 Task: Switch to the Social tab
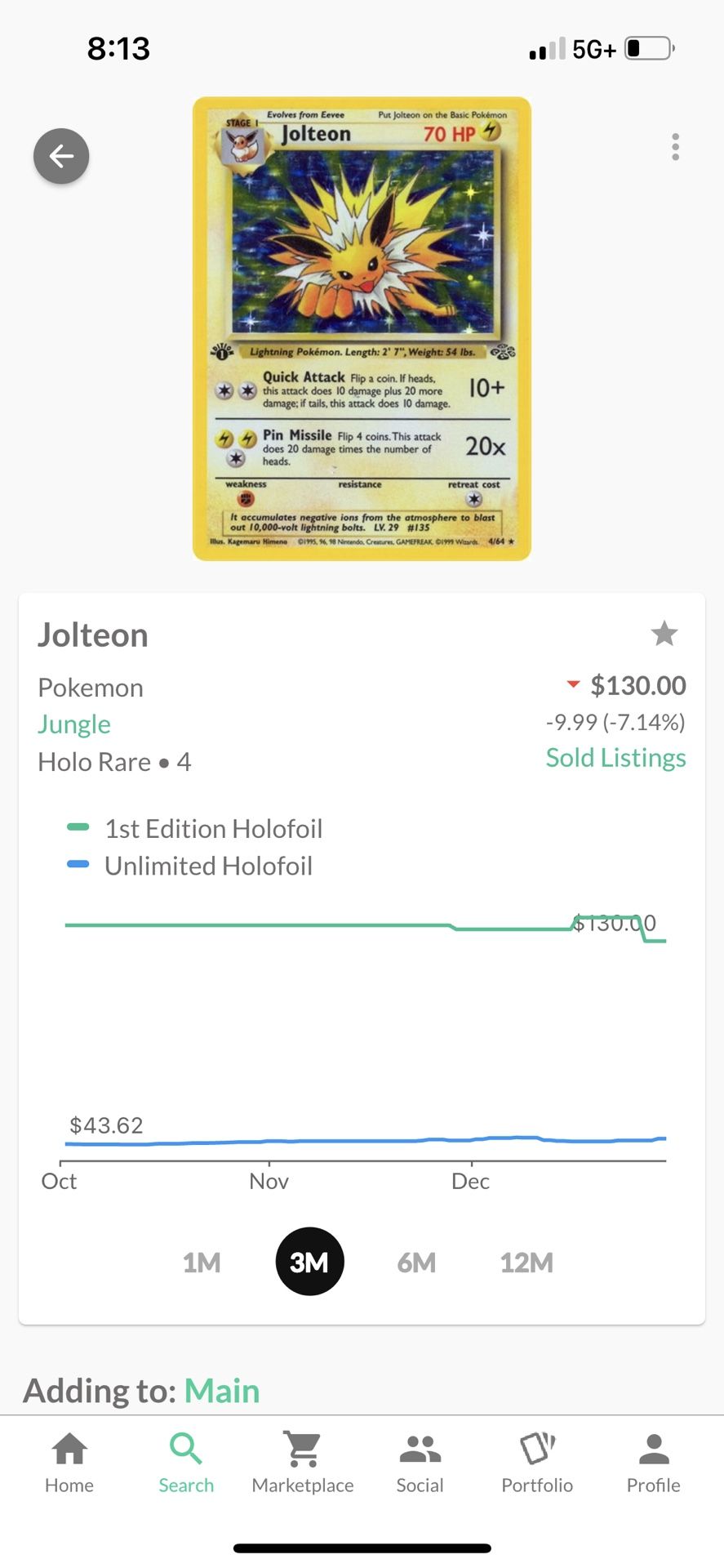(x=420, y=1463)
